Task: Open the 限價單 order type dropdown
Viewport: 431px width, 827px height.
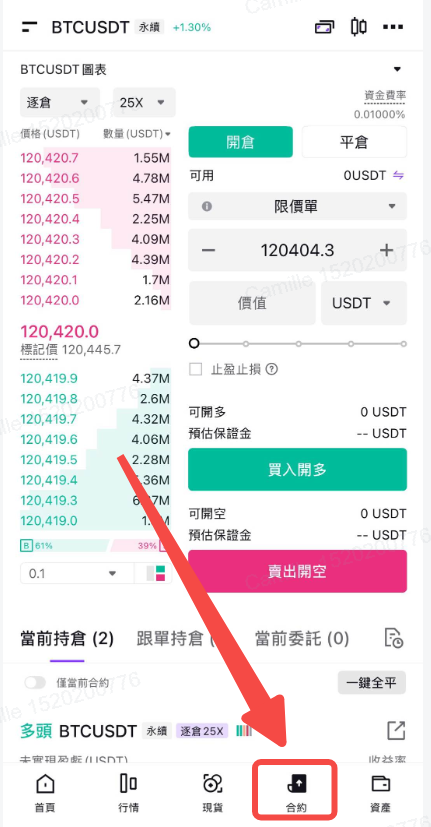Action: click(x=298, y=206)
